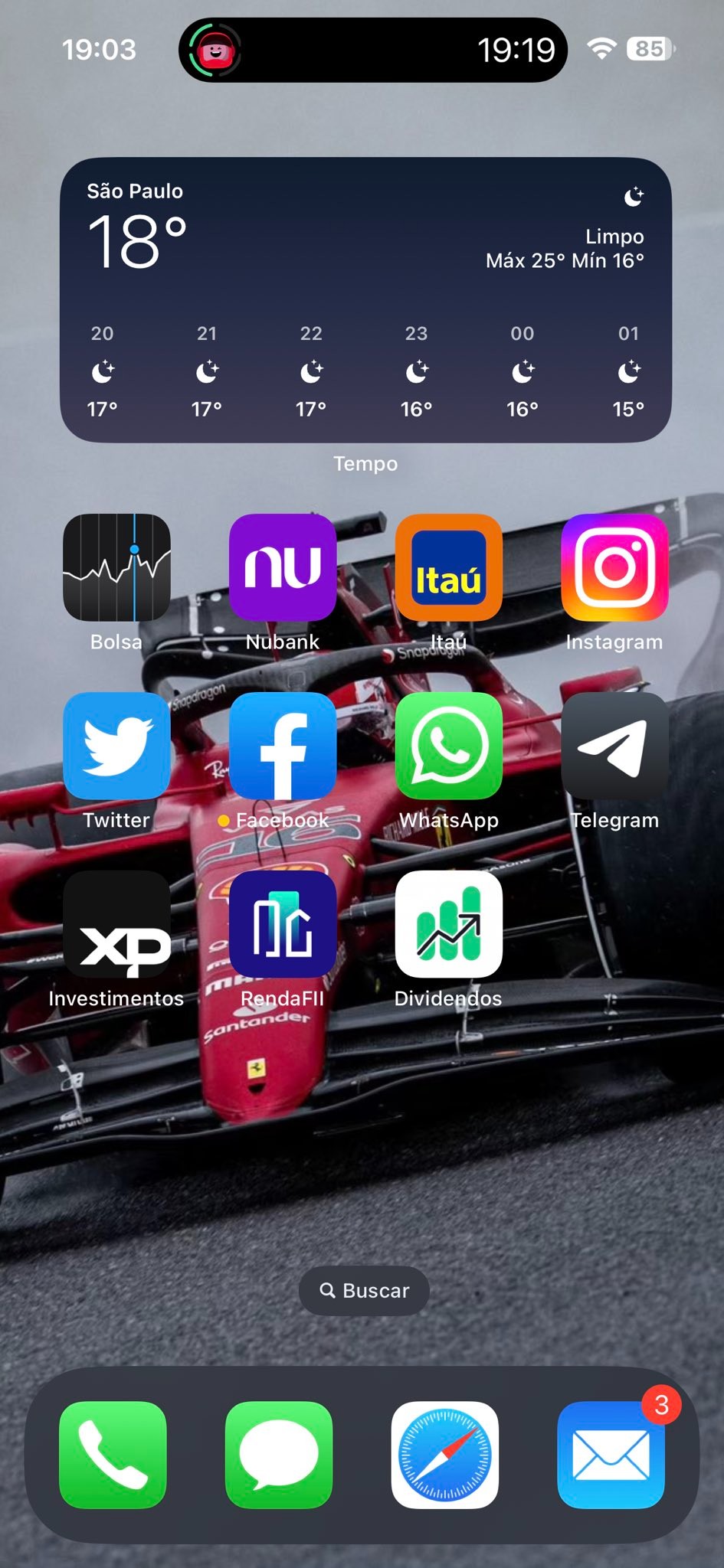The height and width of the screenshot is (1568, 724).
Task: Launch Safari from the dock
Action: pos(445,1455)
